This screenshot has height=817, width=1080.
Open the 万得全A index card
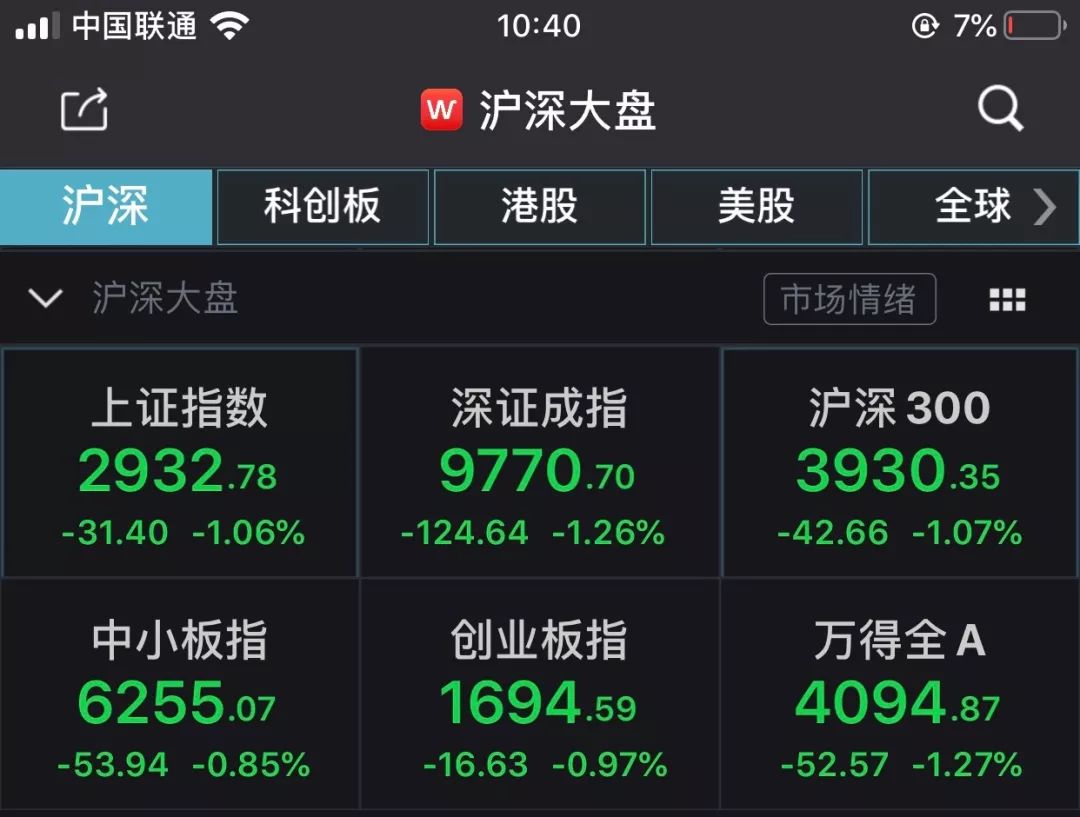[899, 695]
